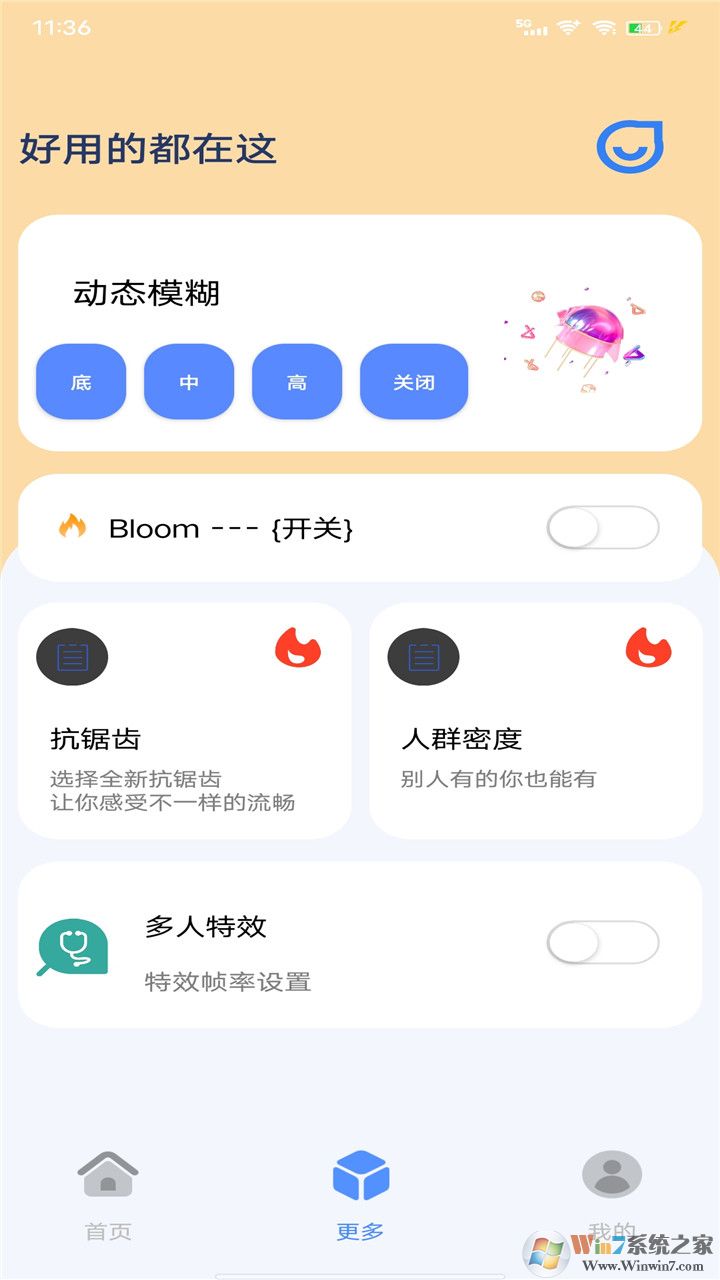Click the red flame icon on the 人群密度 card

(649, 650)
